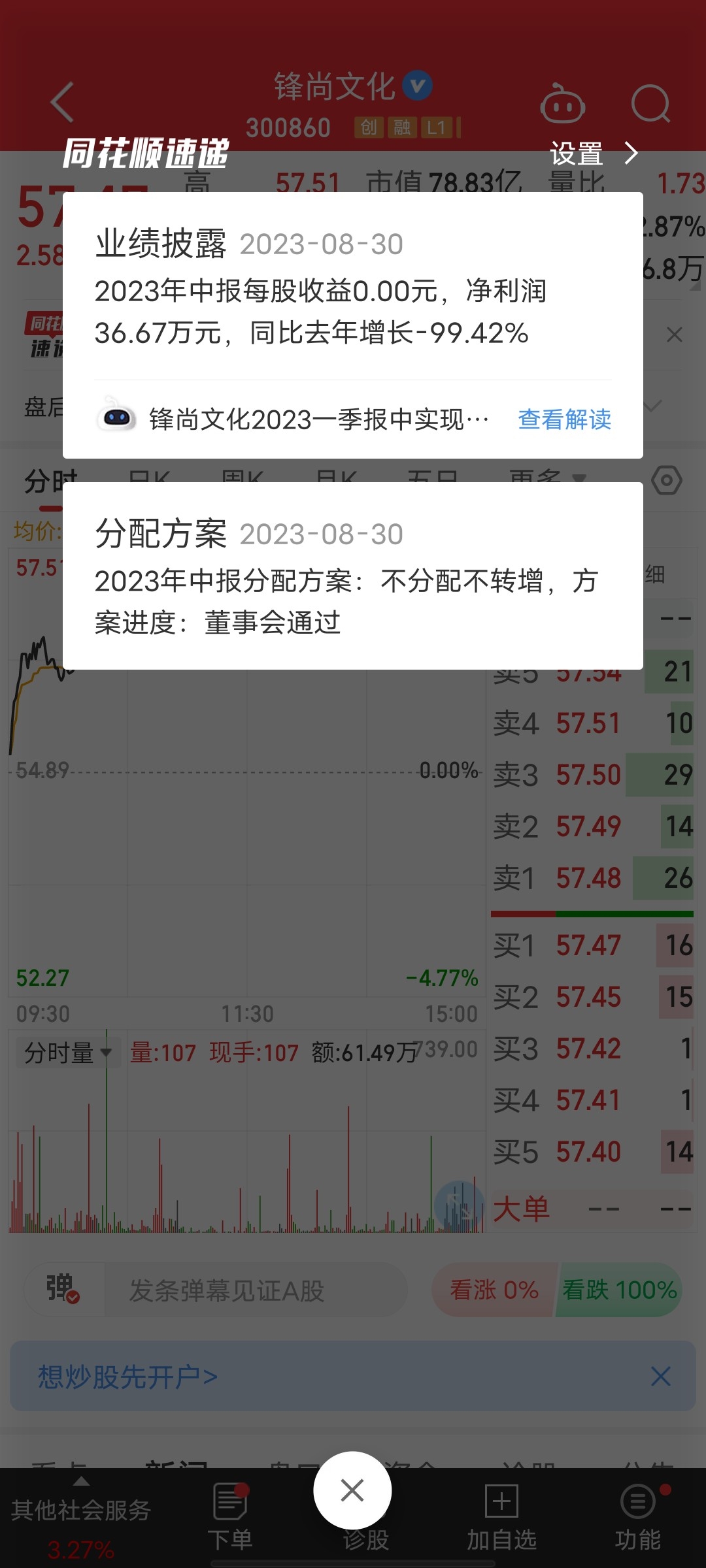Open 设置 for 同花顺速递
Image resolution: width=706 pixels, height=1568 pixels.
pyautogui.click(x=594, y=154)
